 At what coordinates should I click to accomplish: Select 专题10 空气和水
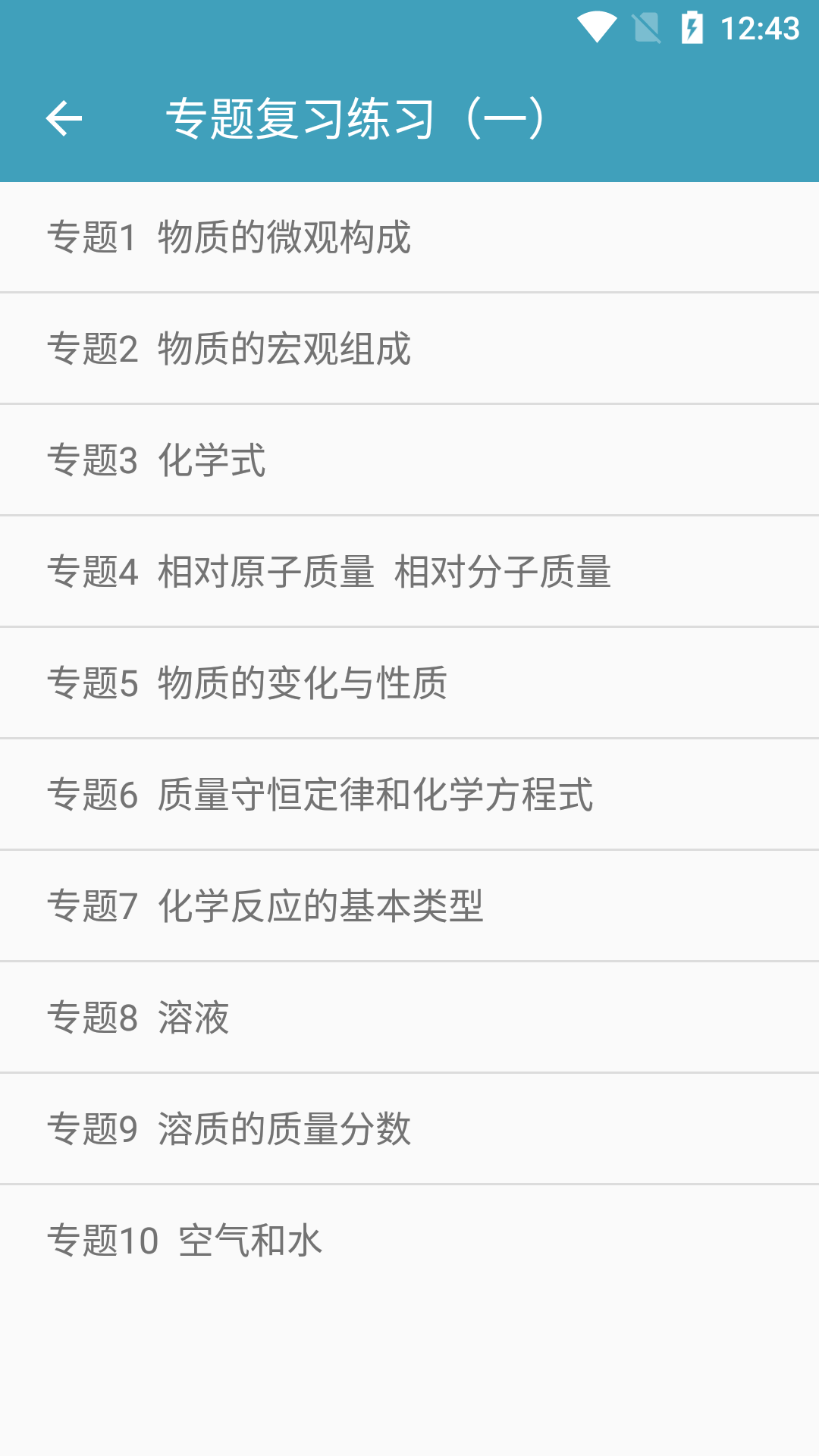coord(185,1241)
